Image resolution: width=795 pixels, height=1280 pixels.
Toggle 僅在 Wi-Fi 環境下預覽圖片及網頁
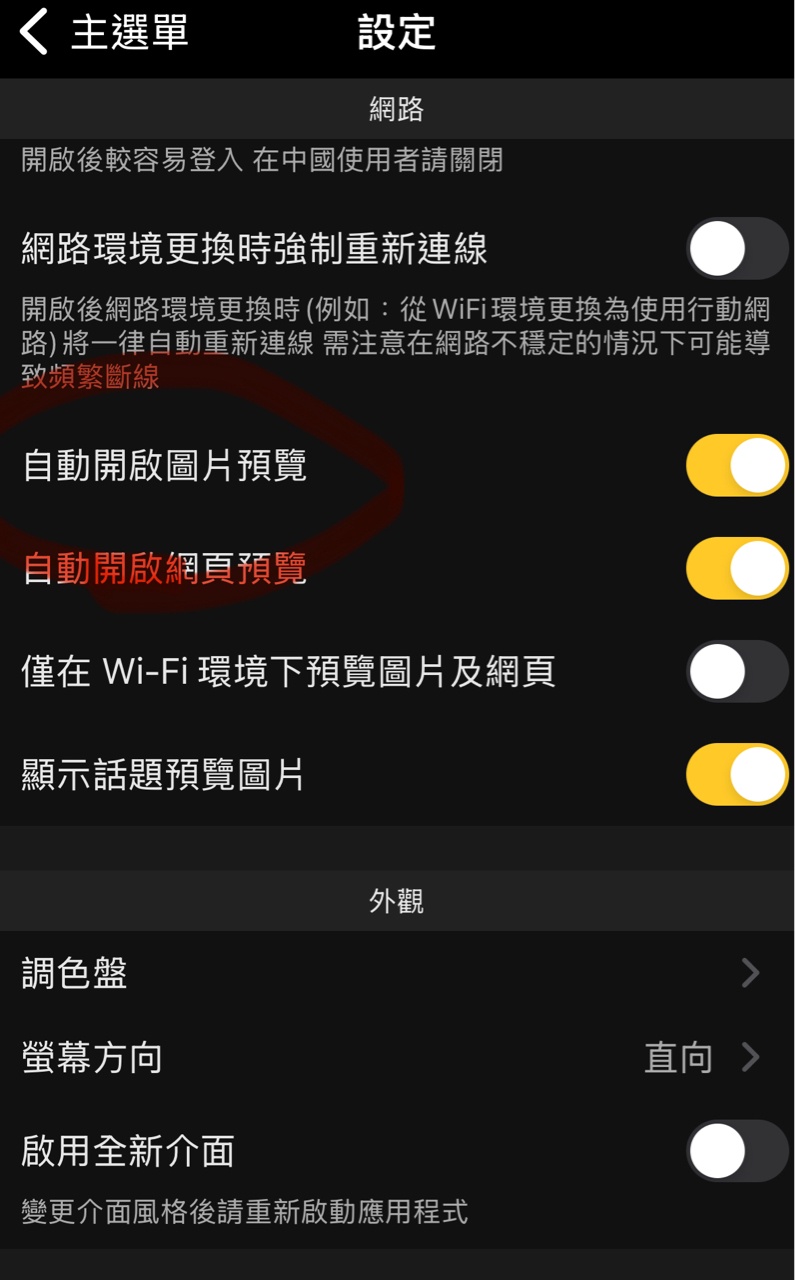736,671
